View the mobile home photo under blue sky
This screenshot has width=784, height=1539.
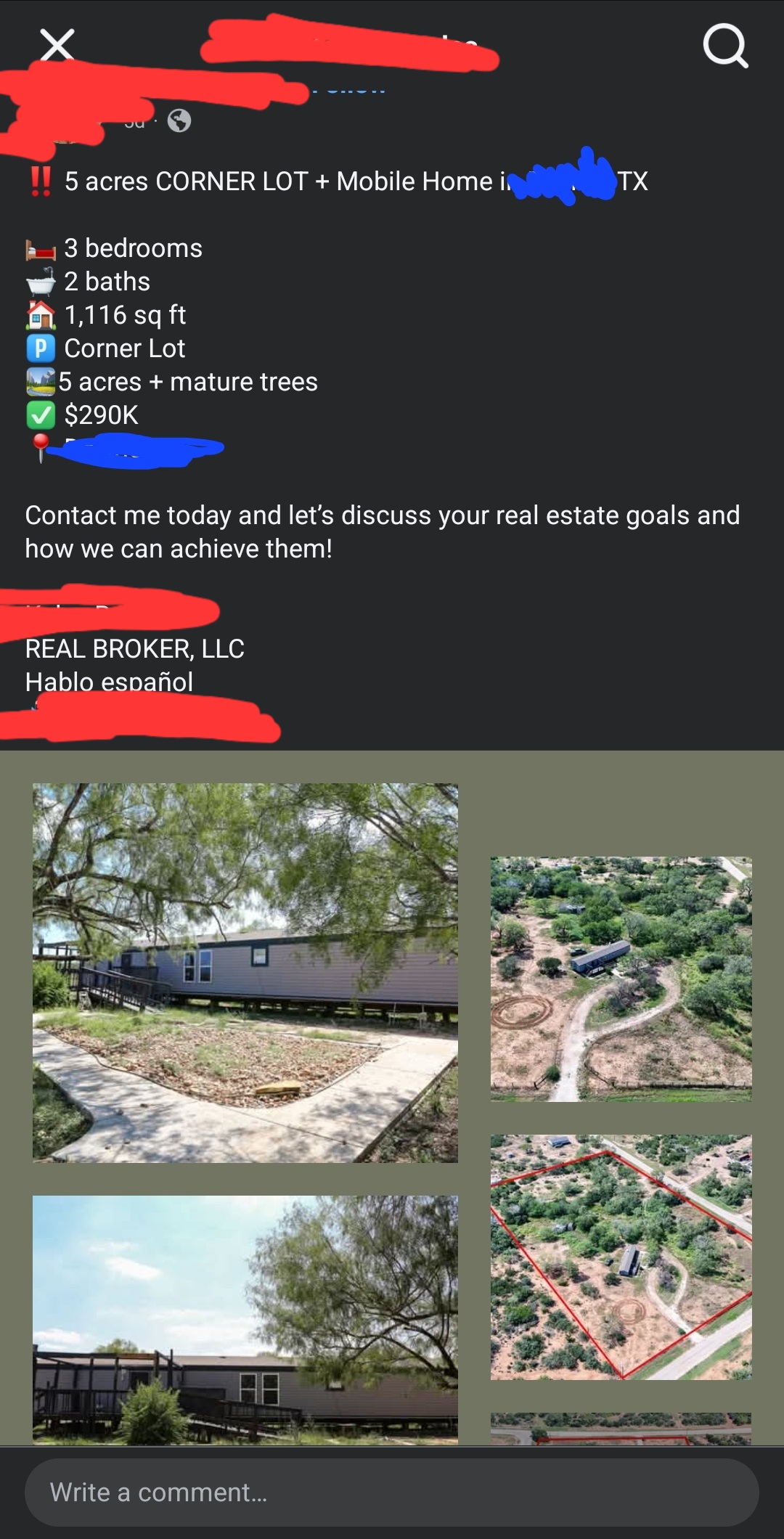[x=245, y=1318]
